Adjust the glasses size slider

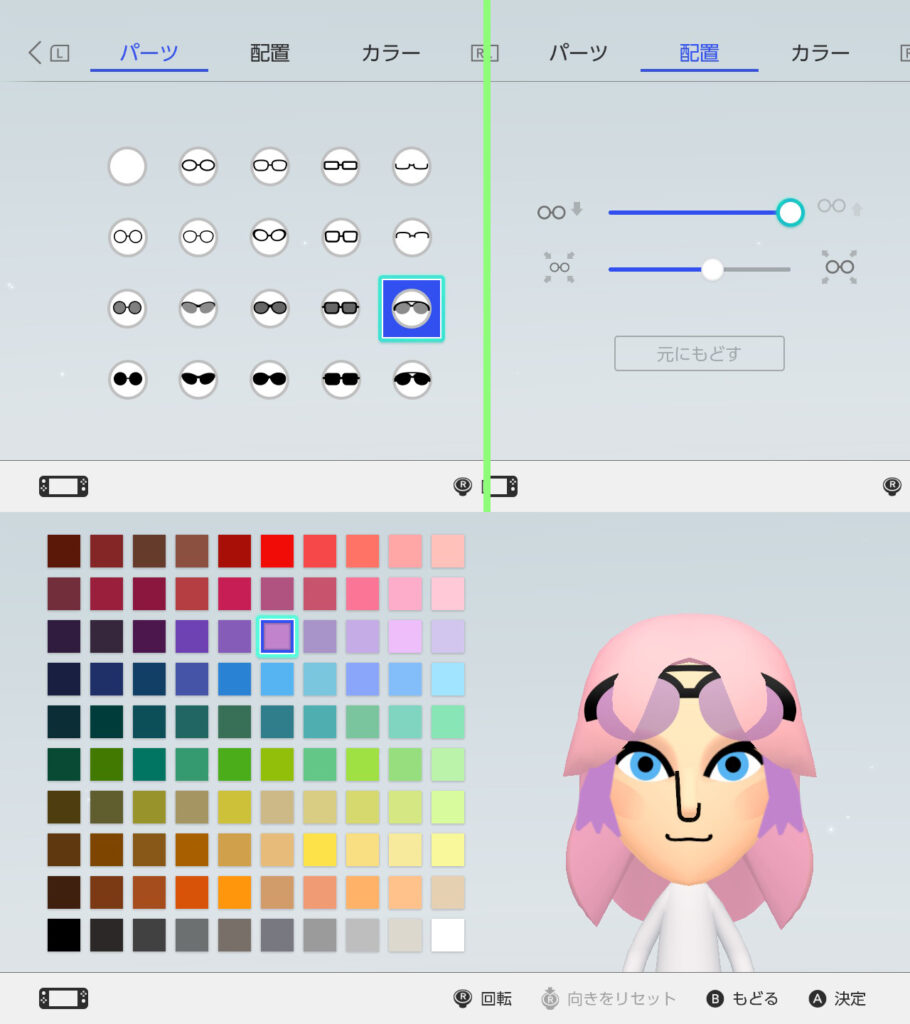tap(712, 269)
